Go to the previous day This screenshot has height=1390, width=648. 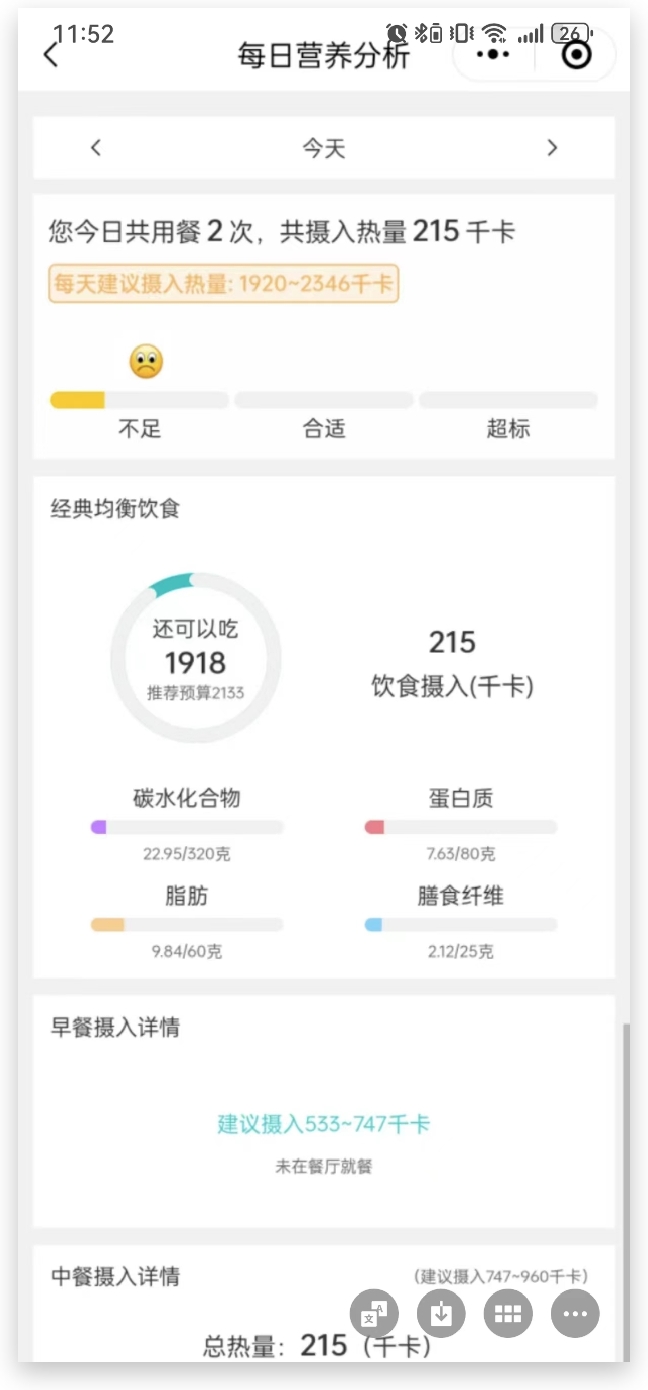click(x=96, y=148)
